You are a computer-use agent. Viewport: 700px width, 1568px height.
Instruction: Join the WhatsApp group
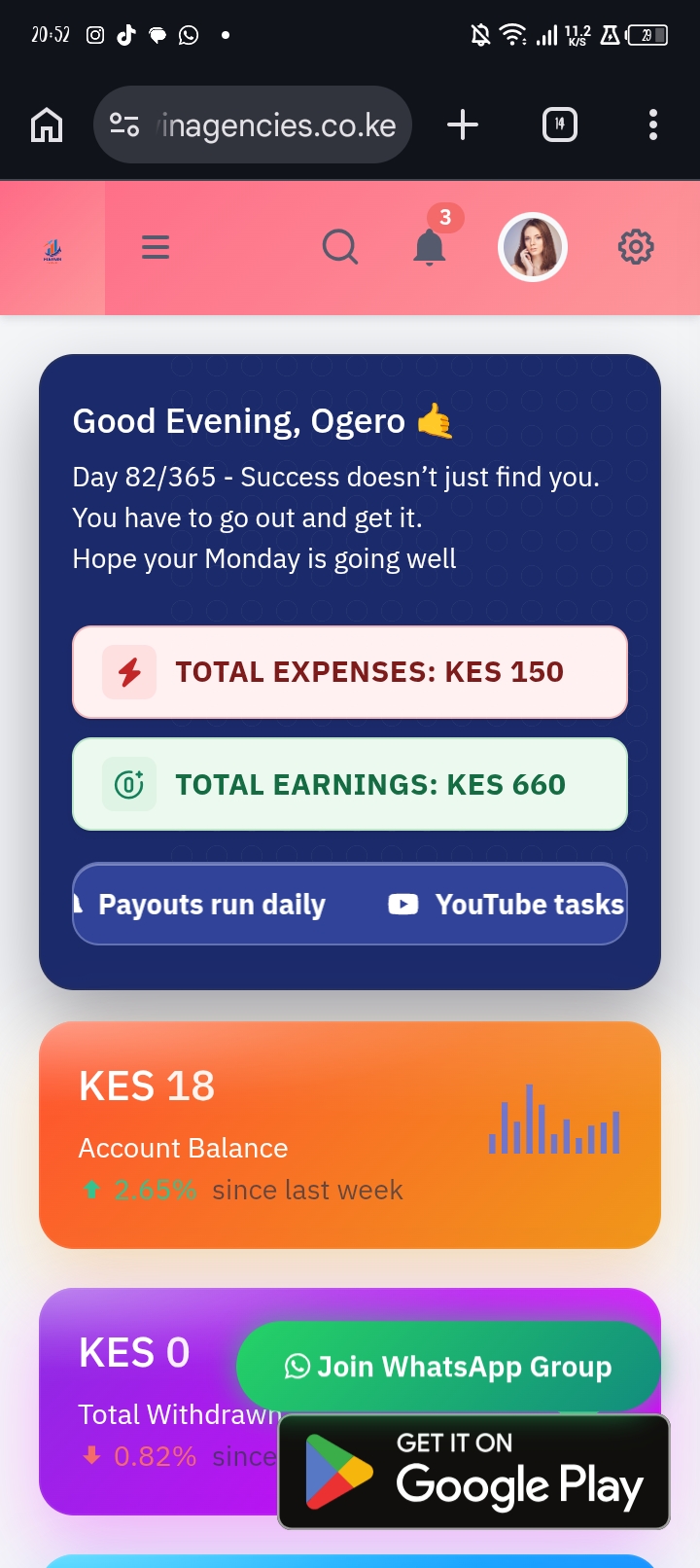coord(447,1366)
